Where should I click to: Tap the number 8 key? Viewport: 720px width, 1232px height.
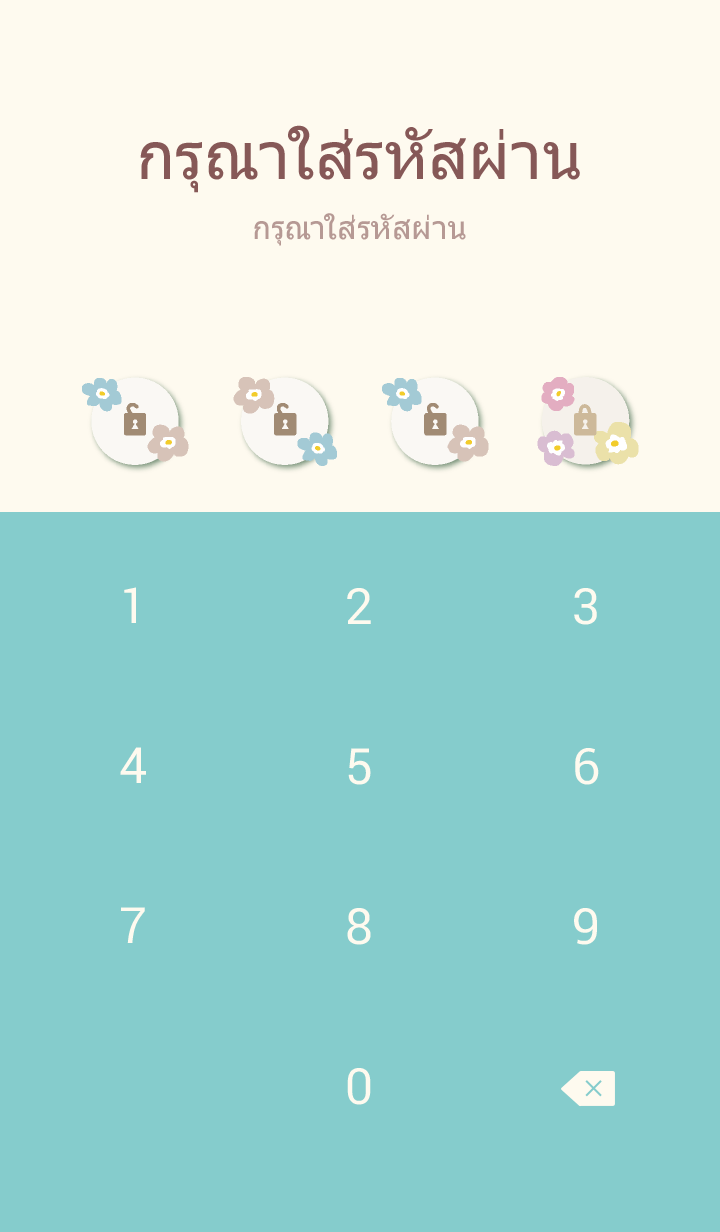(359, 927)
